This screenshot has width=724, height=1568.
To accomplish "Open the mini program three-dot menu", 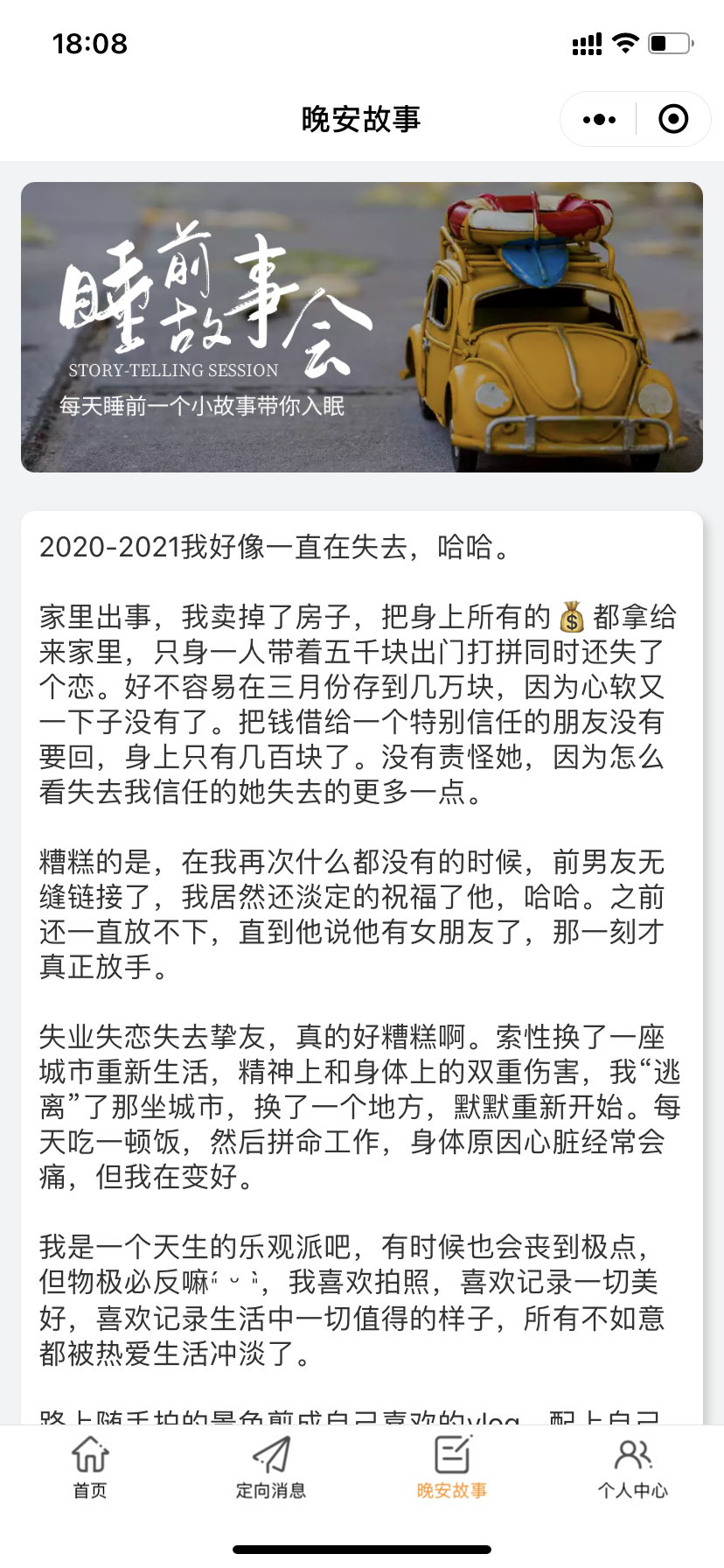I will pos(599,119).
